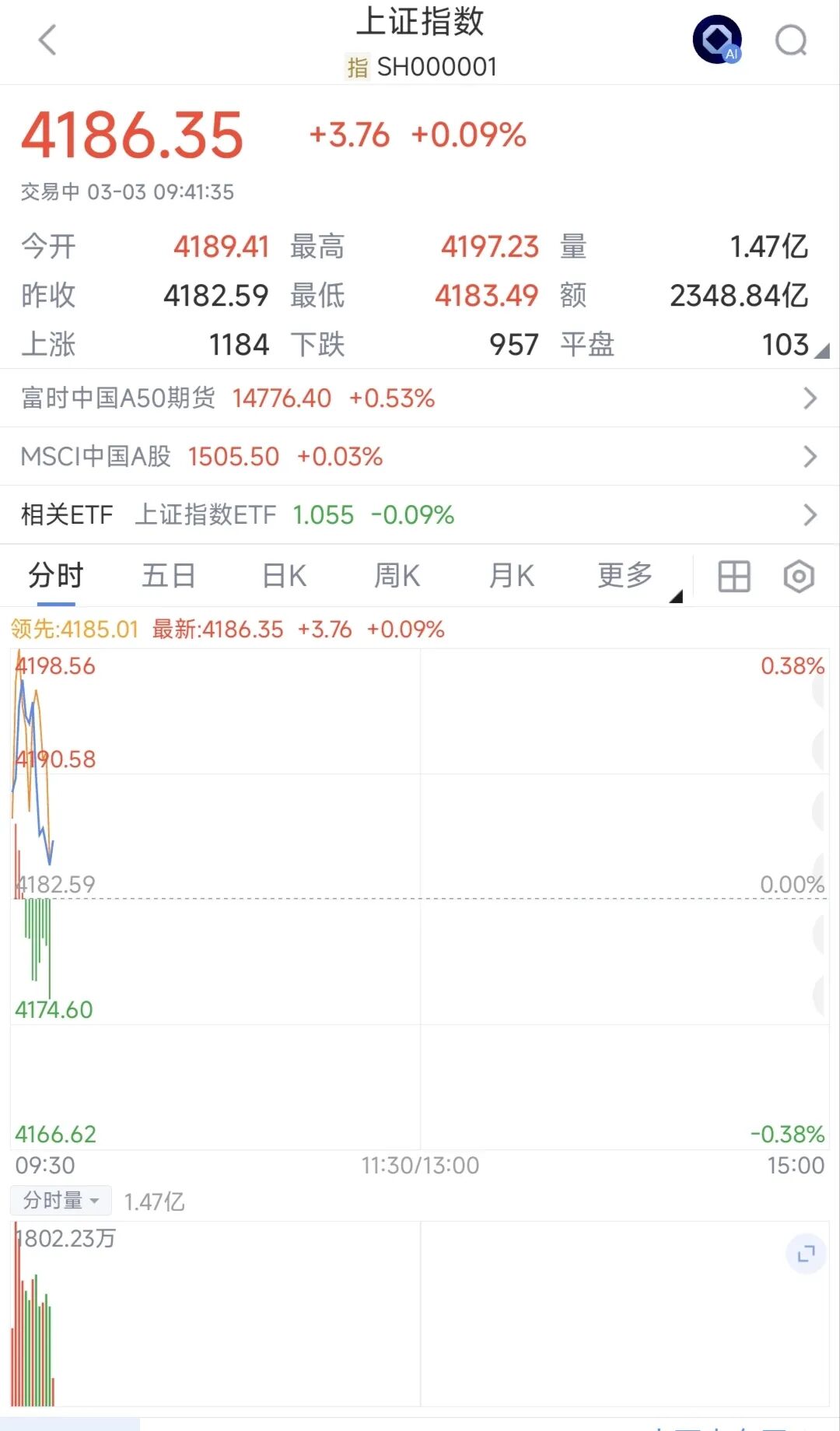Select the 日K candlestick view
The image size is (840, 1431).
click(x=282, y=576)
